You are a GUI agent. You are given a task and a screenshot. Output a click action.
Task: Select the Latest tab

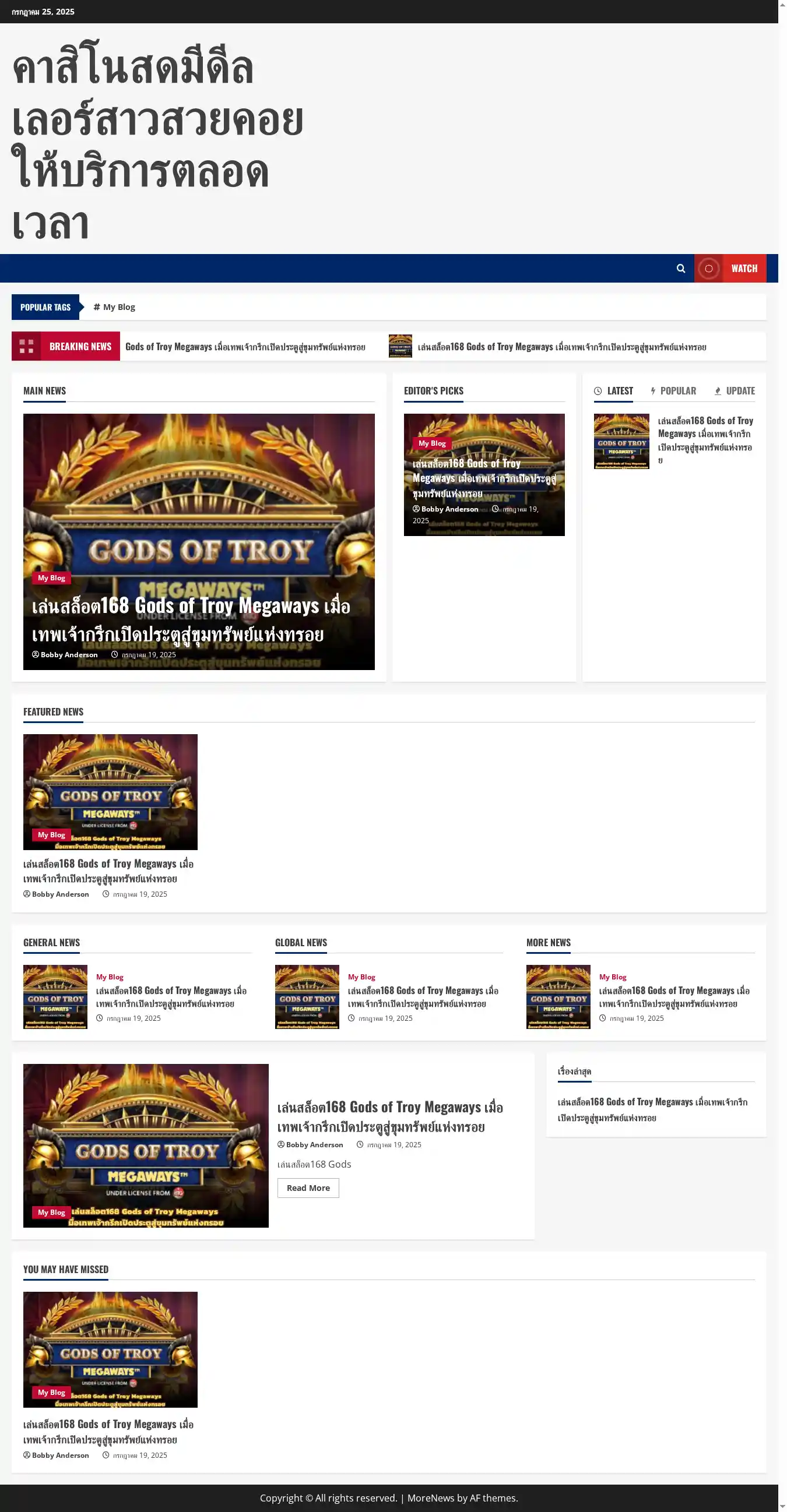pyautogui.click(x=613, y=391)
